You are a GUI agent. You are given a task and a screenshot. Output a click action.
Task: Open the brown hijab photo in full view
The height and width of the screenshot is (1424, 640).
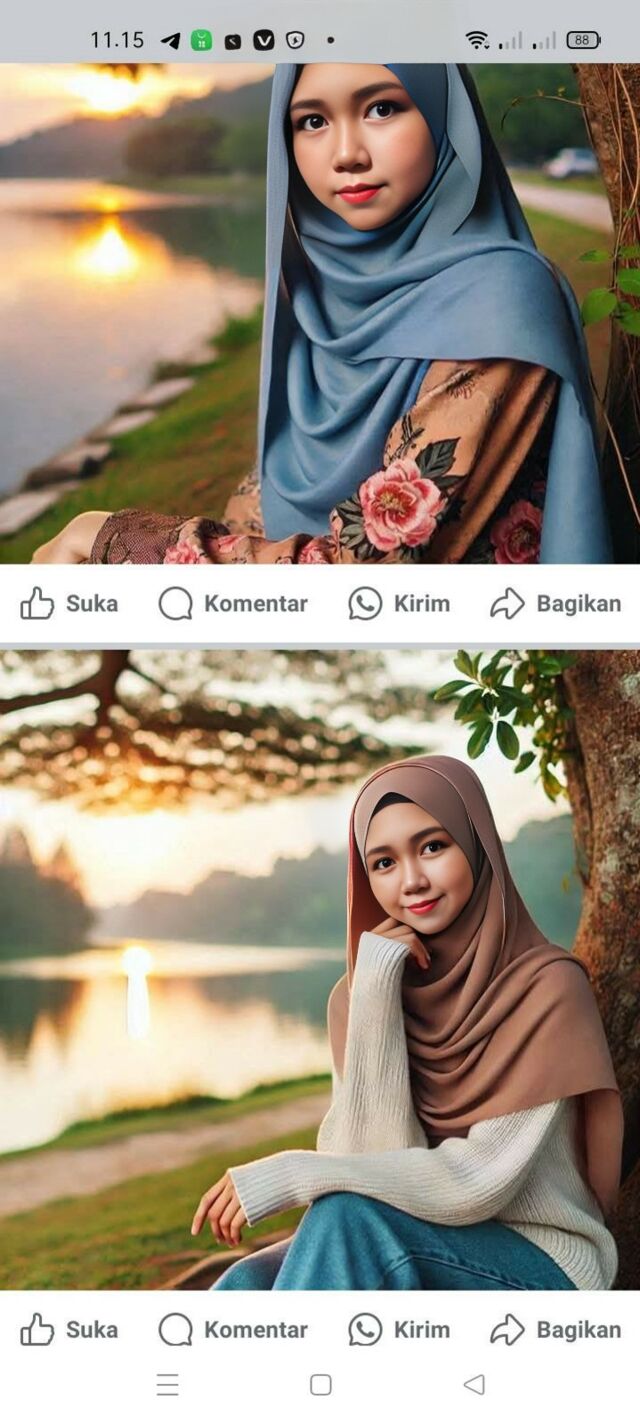[x=320, y=970]
